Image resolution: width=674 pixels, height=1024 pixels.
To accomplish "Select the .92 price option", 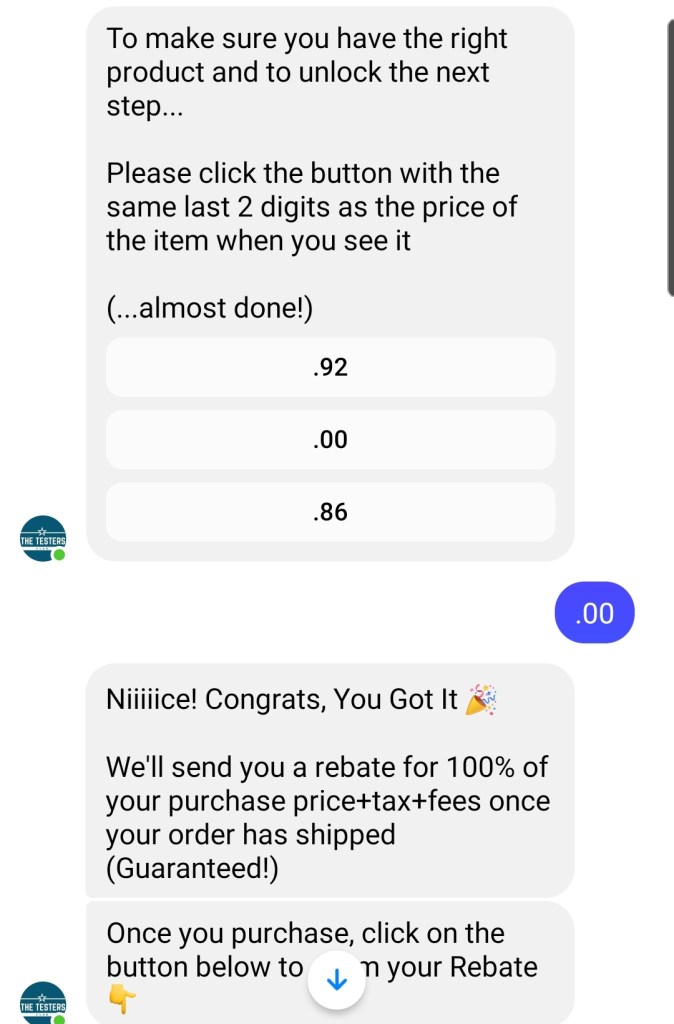I will pyautogui.click(x=330, y=367).
